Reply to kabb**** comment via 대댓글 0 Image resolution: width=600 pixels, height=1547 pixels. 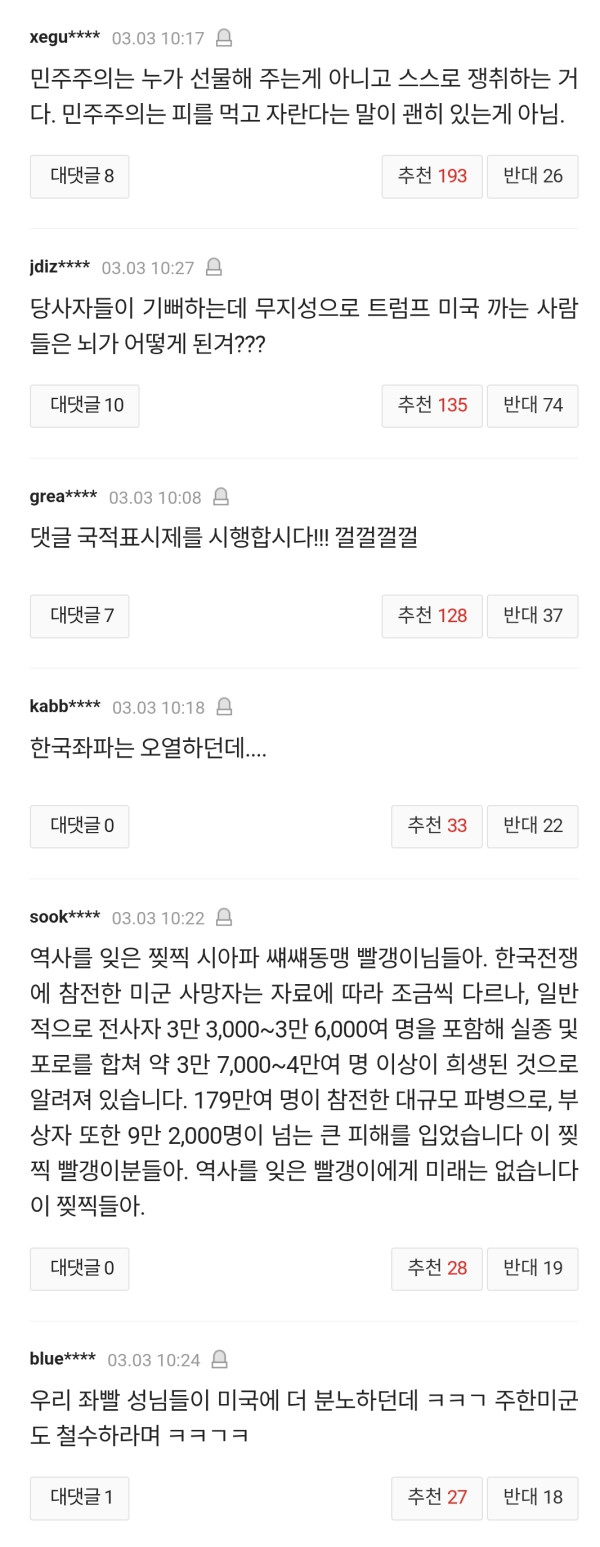[79, 825]
